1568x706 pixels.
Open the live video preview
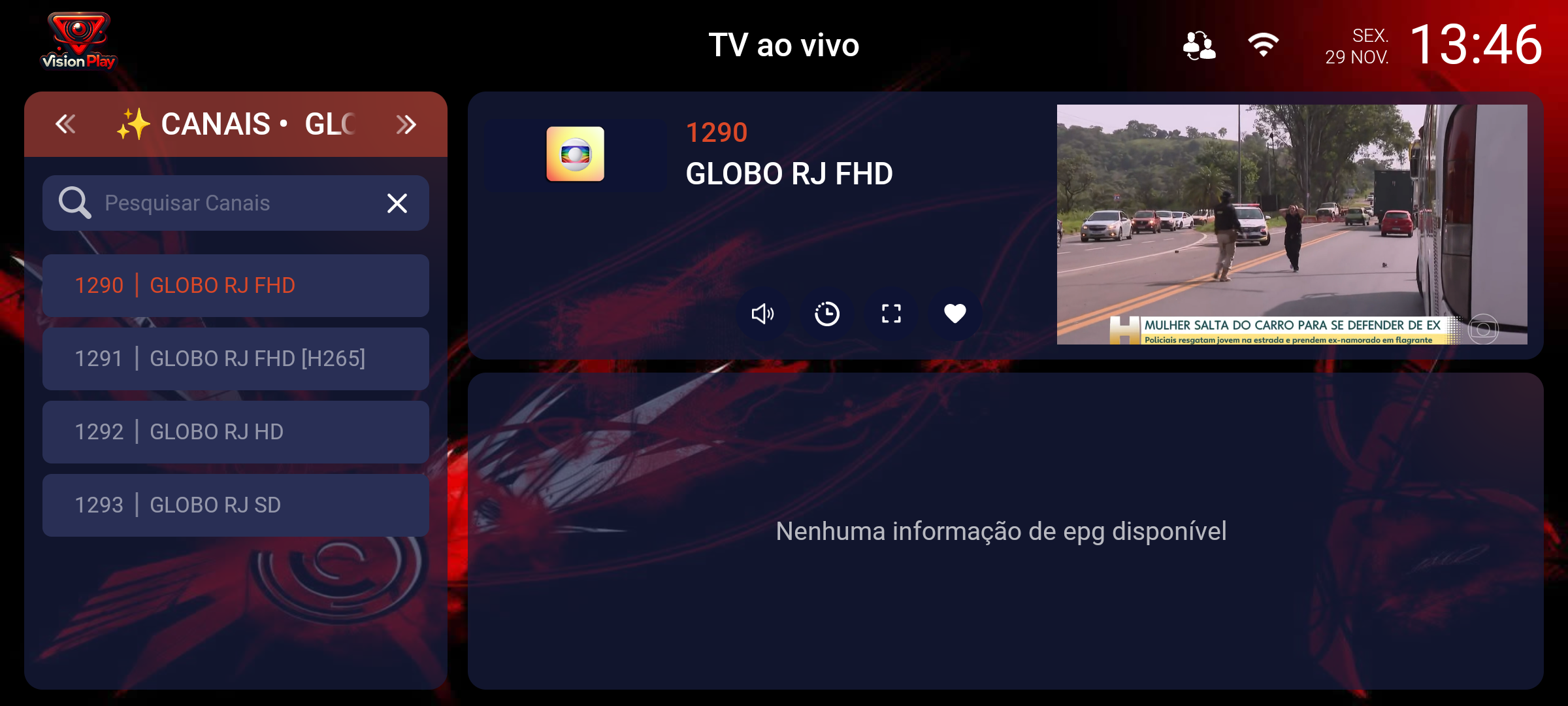pos(1292,224)
